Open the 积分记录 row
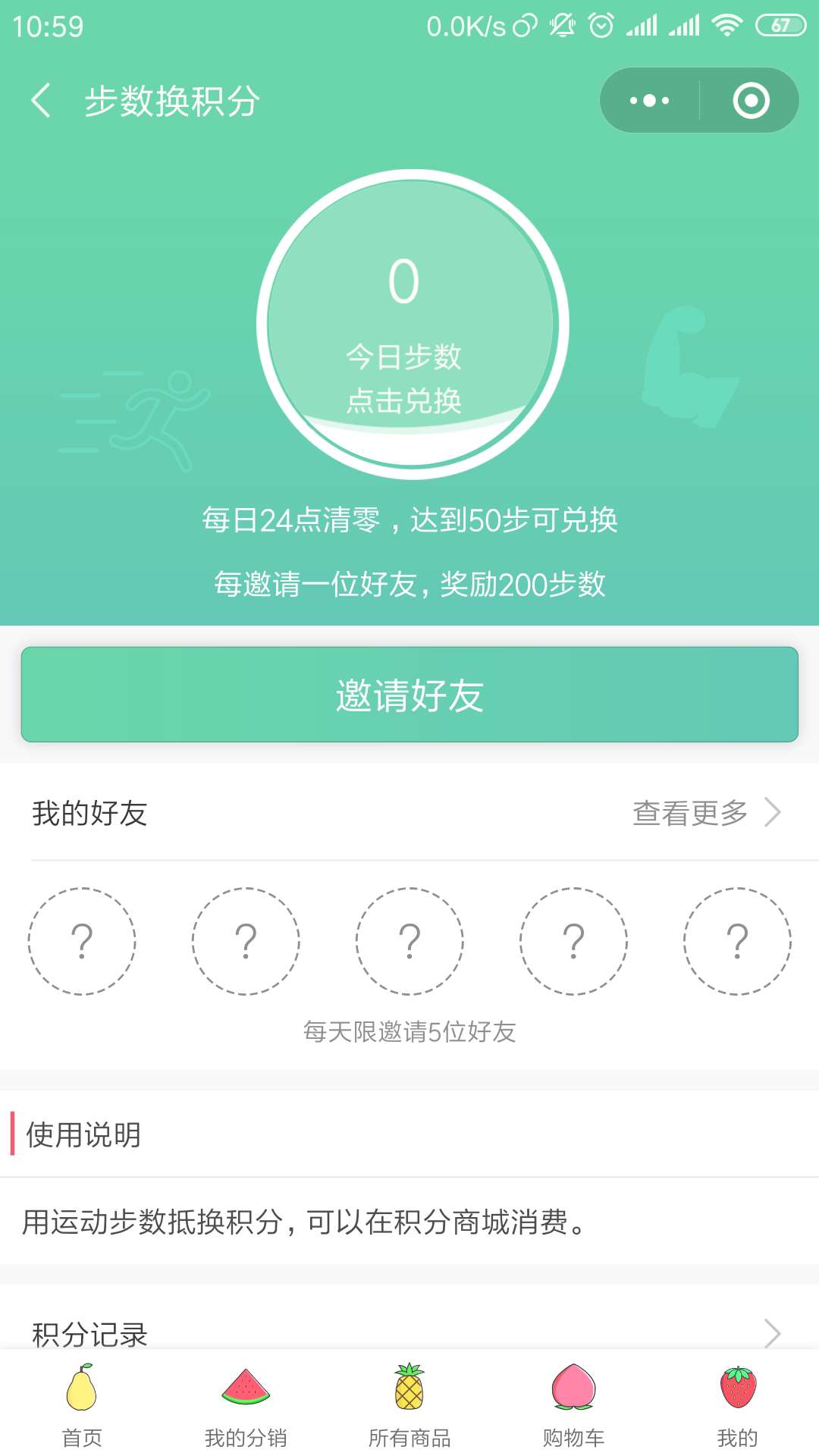The height and width of the screenshot is (1456, 819). point(409,1333)
